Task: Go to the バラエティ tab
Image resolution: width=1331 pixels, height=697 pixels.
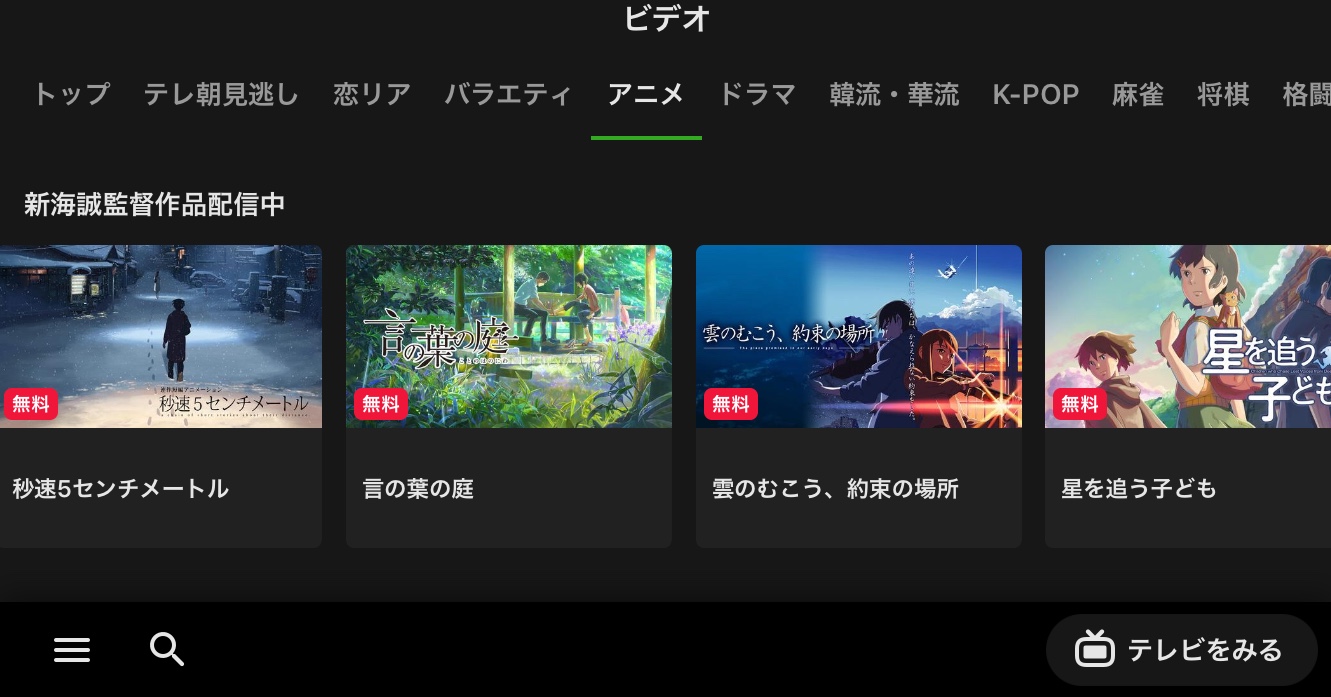Action: [x=508, y=95]
